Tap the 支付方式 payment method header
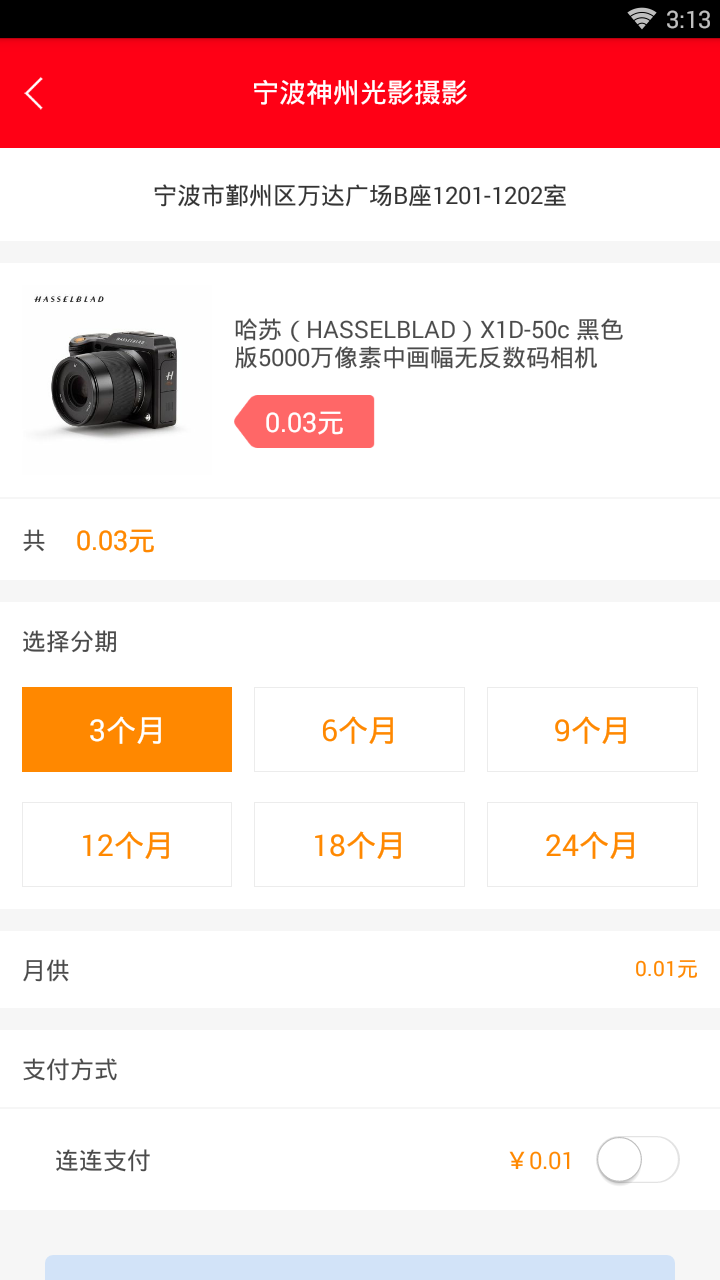Image resolution: width=720 pixels, height=1280 pixels. [x=68, y=1069]
